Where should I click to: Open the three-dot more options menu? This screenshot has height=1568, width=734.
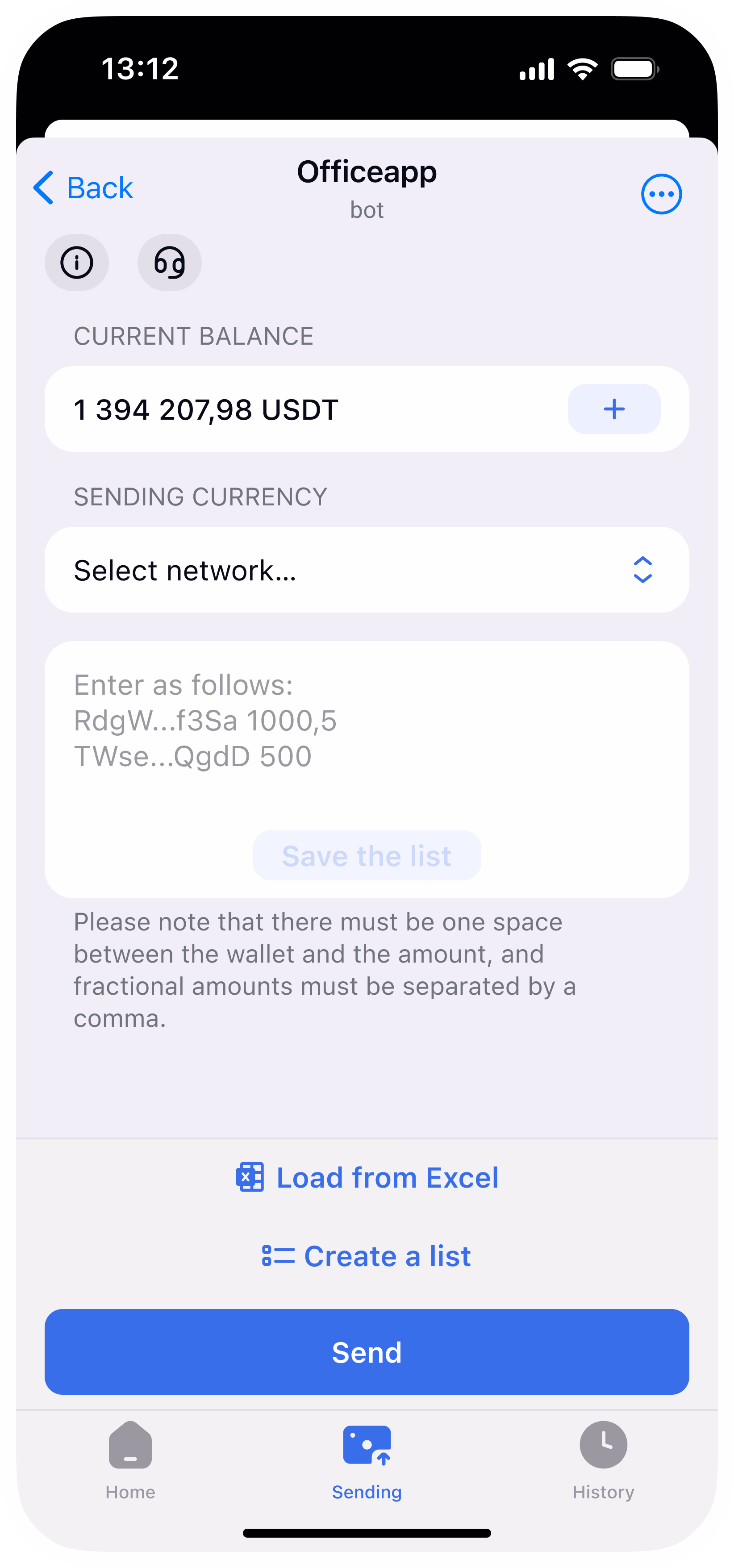[x=661, y=194]
